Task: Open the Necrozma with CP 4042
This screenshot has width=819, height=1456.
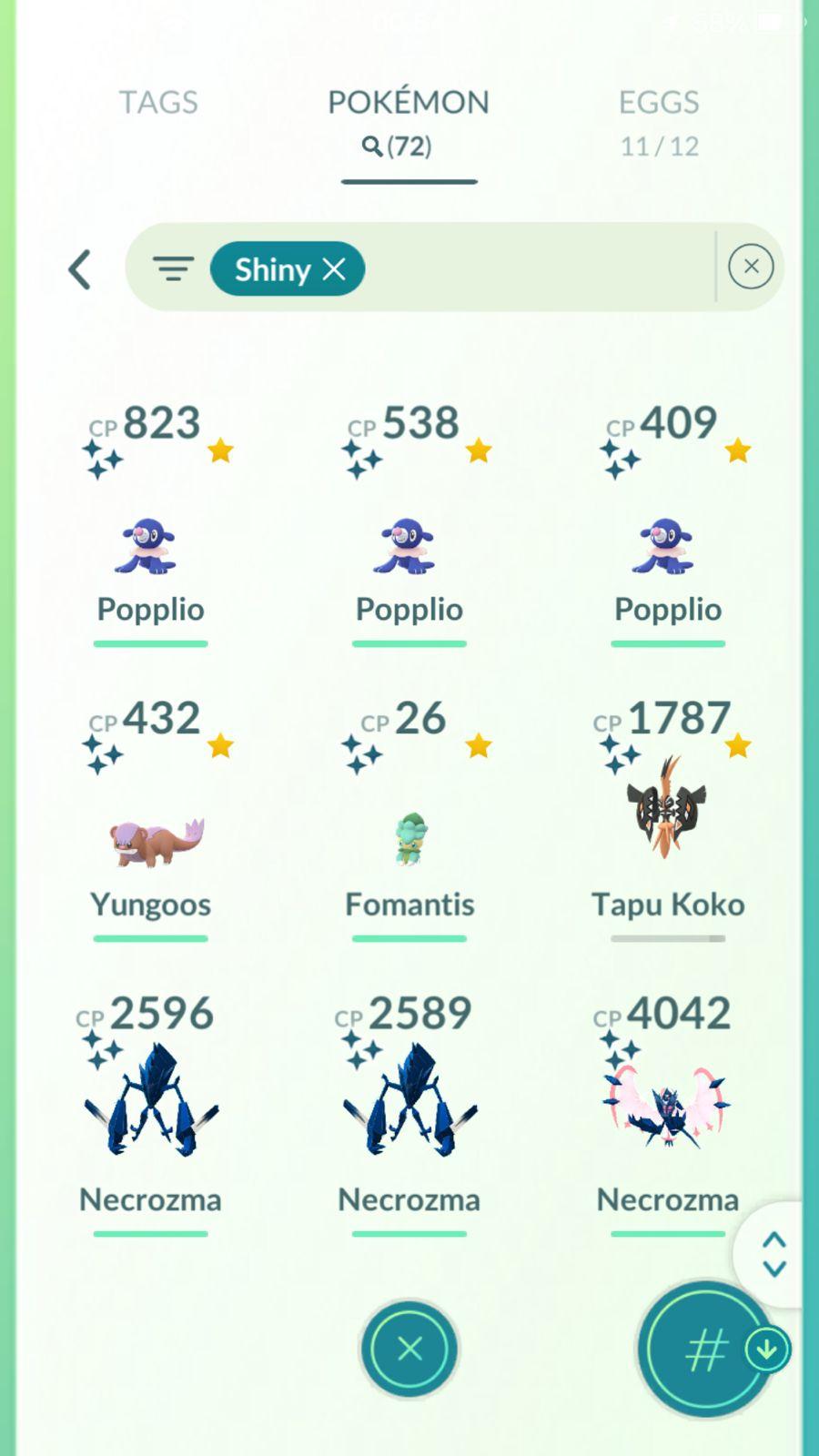Action: coord(668,1103)
